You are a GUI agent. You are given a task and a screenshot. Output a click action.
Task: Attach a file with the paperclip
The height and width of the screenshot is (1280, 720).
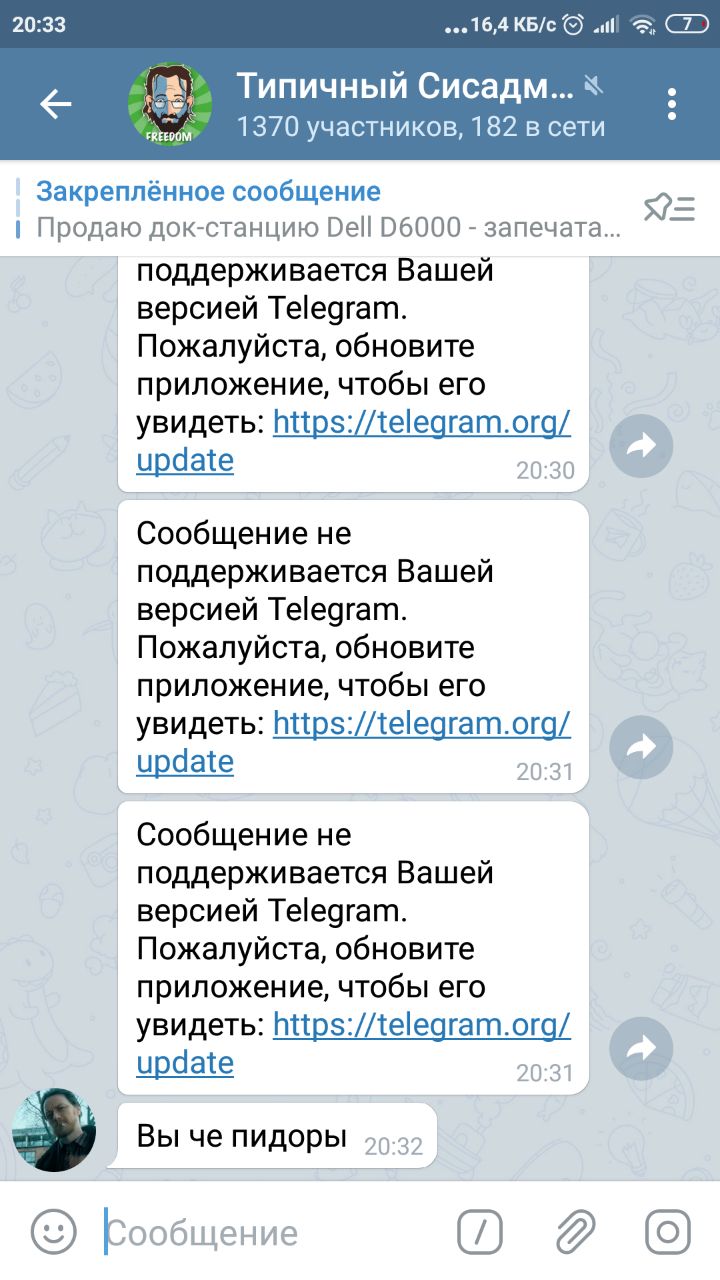point(575,1232)
